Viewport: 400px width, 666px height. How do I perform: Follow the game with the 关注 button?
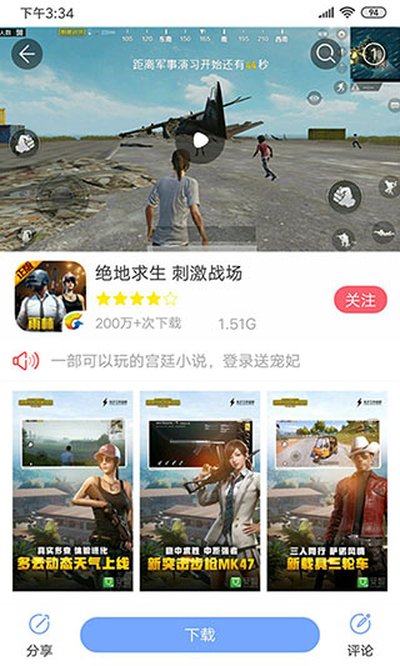(x=361, y=300)
